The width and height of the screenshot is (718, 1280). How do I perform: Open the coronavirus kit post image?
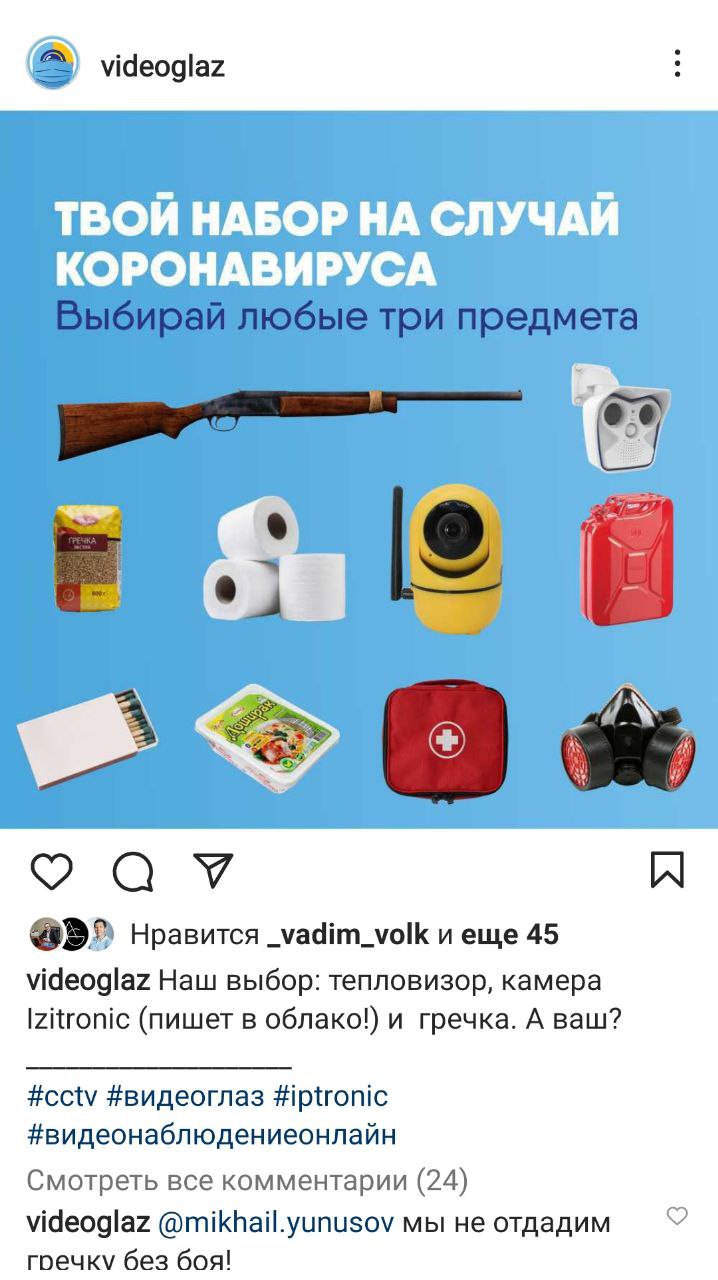pos(359,469)
